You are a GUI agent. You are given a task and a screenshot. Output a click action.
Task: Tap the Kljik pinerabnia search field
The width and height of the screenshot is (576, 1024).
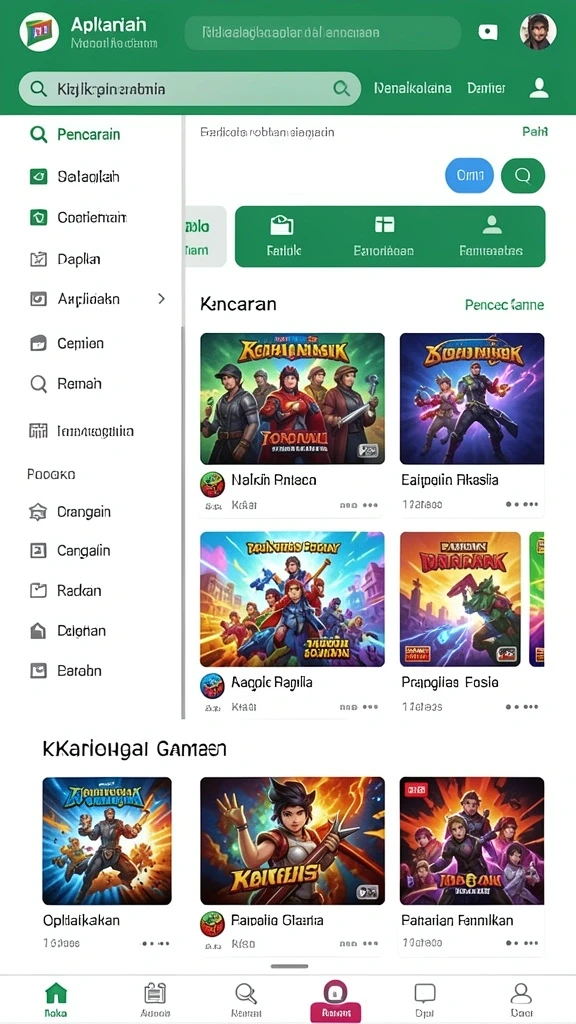(x=189, y=89)
